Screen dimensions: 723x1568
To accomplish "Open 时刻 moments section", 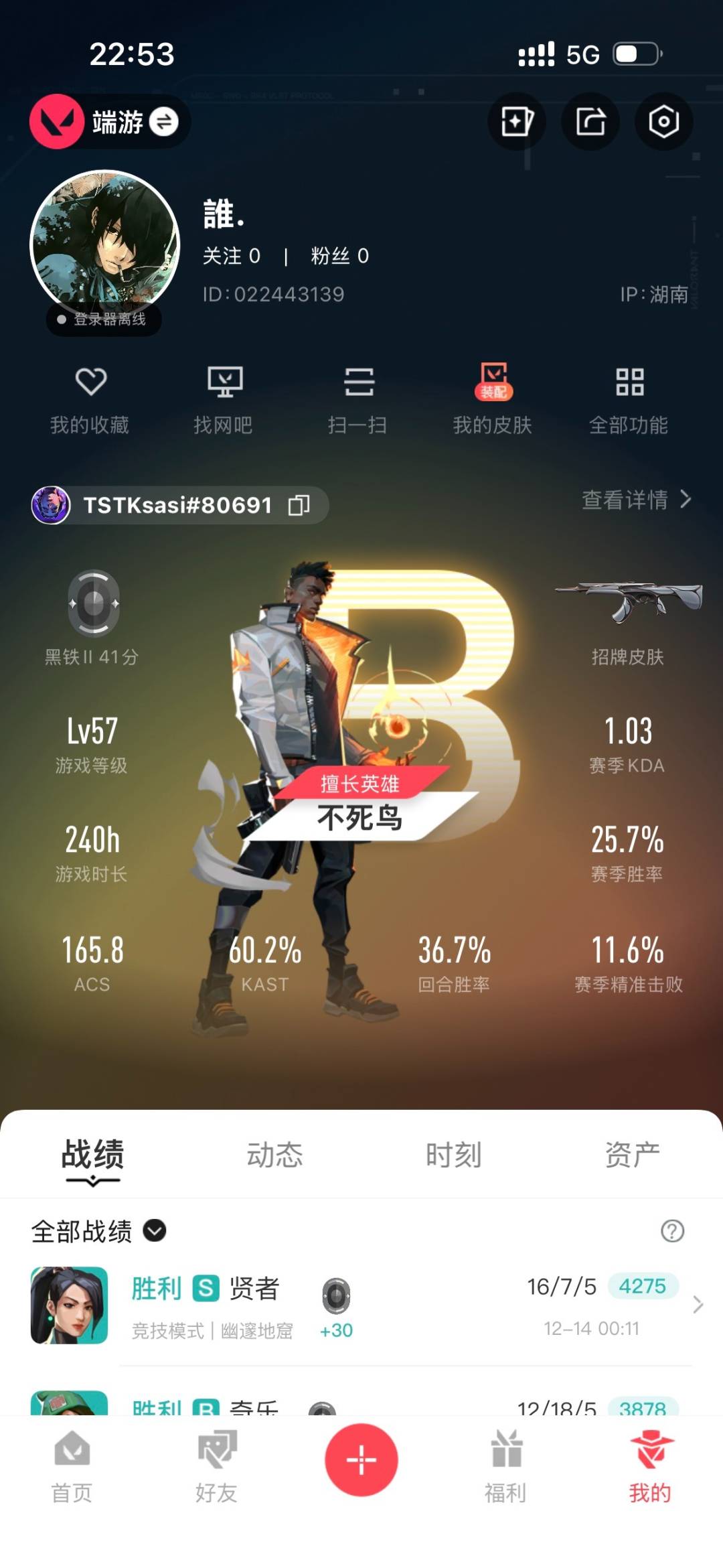I will pyautogui.click(x=453, y=1153).
